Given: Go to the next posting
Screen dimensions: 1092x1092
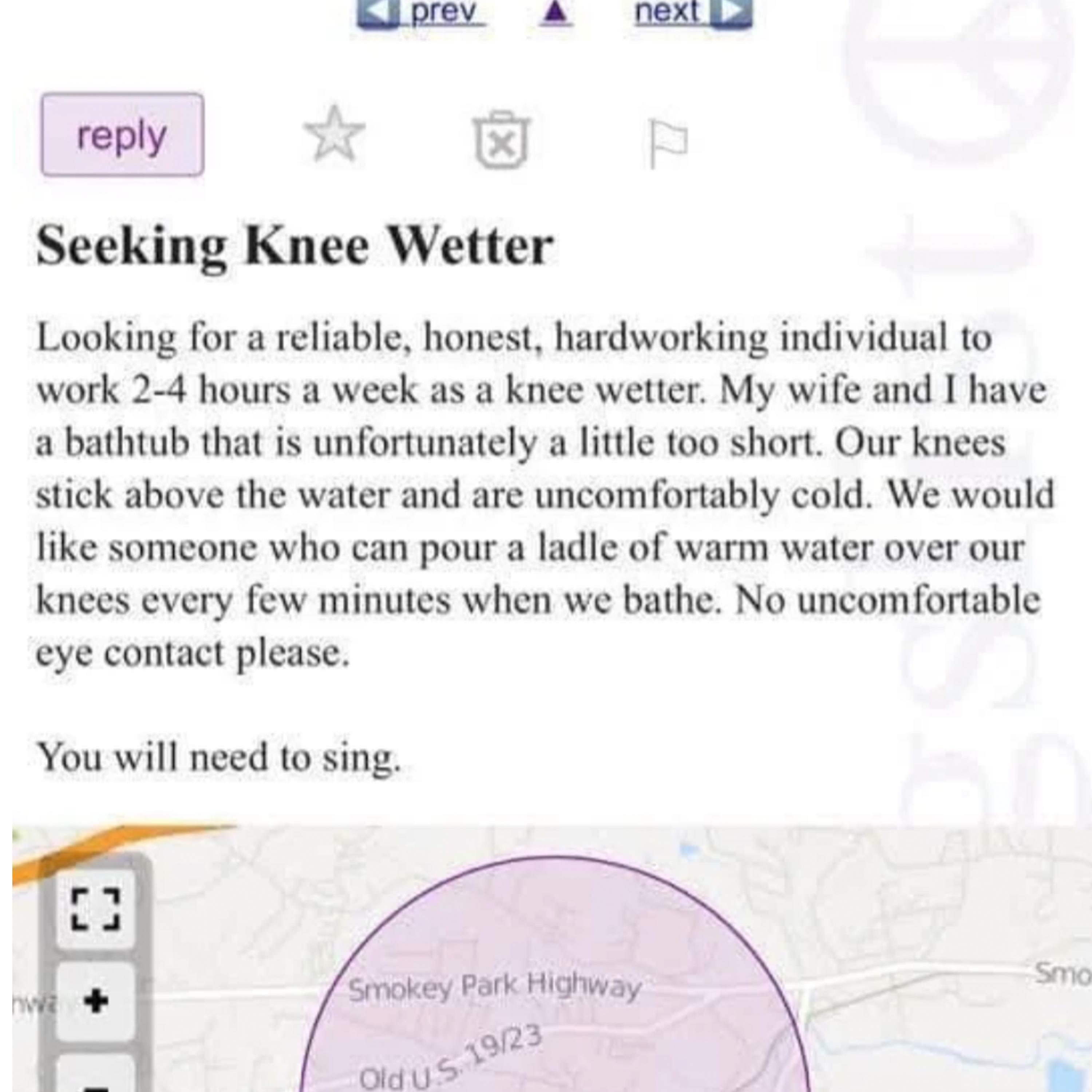Looking at the screenshot, I should pyautogui.click(x=693, y=12).
